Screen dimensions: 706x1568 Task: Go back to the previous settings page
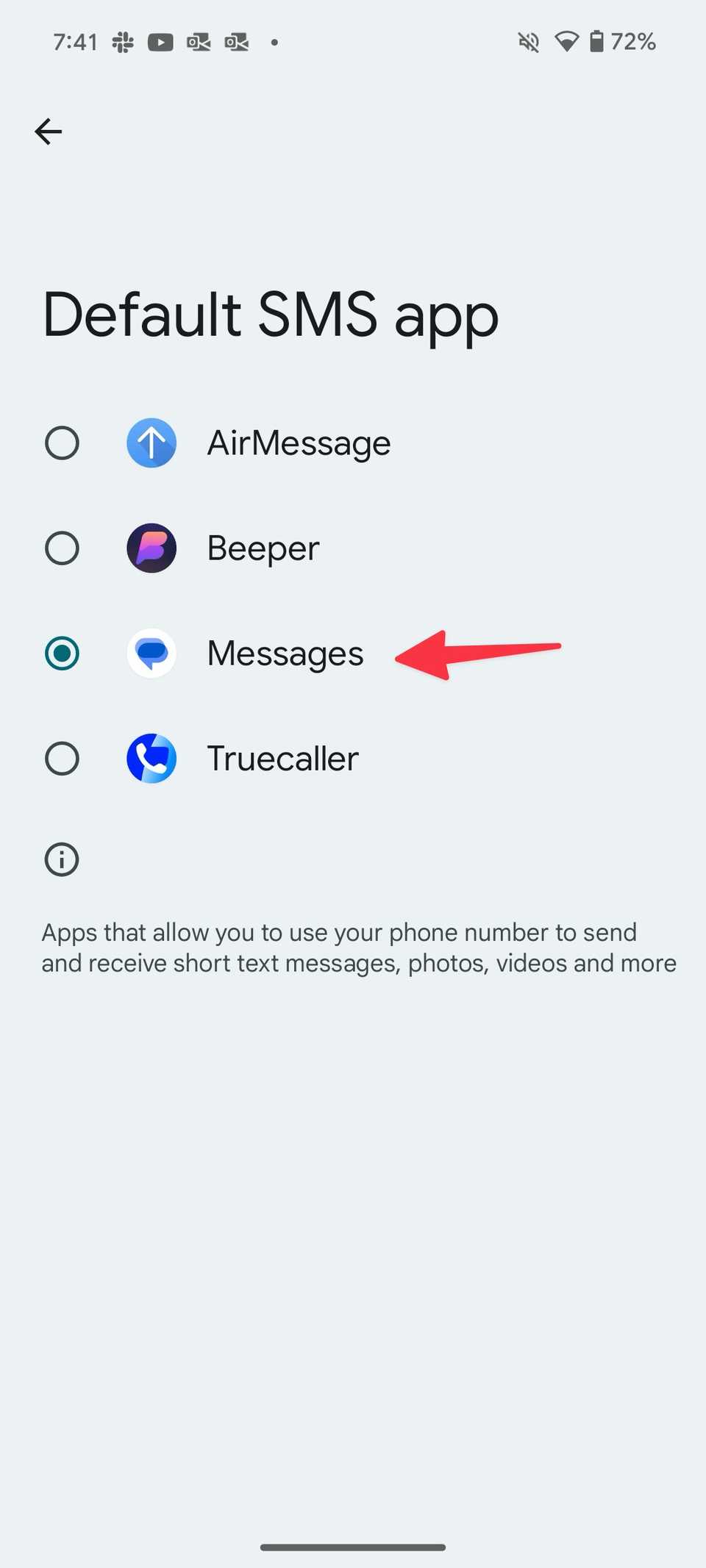pyautogui.click(x=49, y=132)
